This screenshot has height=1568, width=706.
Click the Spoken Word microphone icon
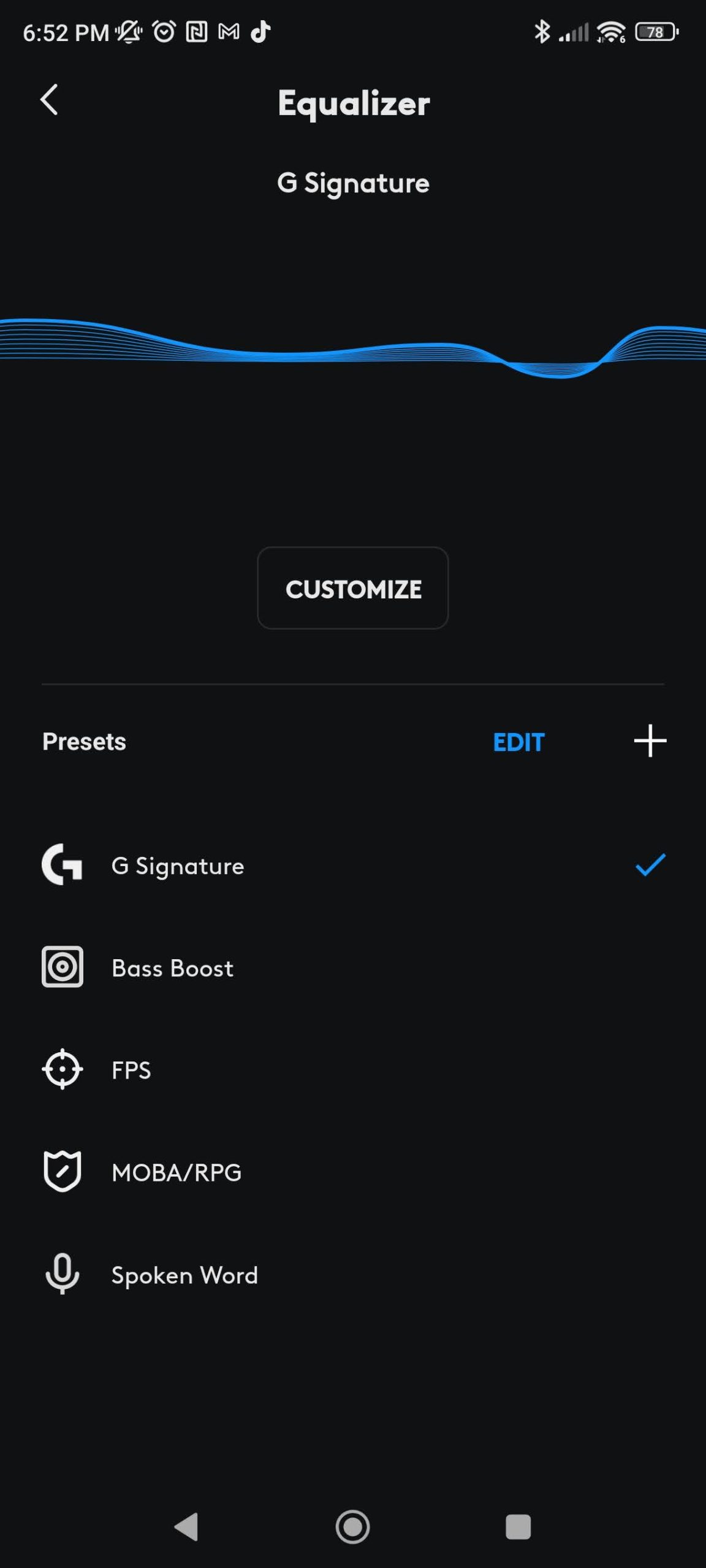pos(61,1274)
